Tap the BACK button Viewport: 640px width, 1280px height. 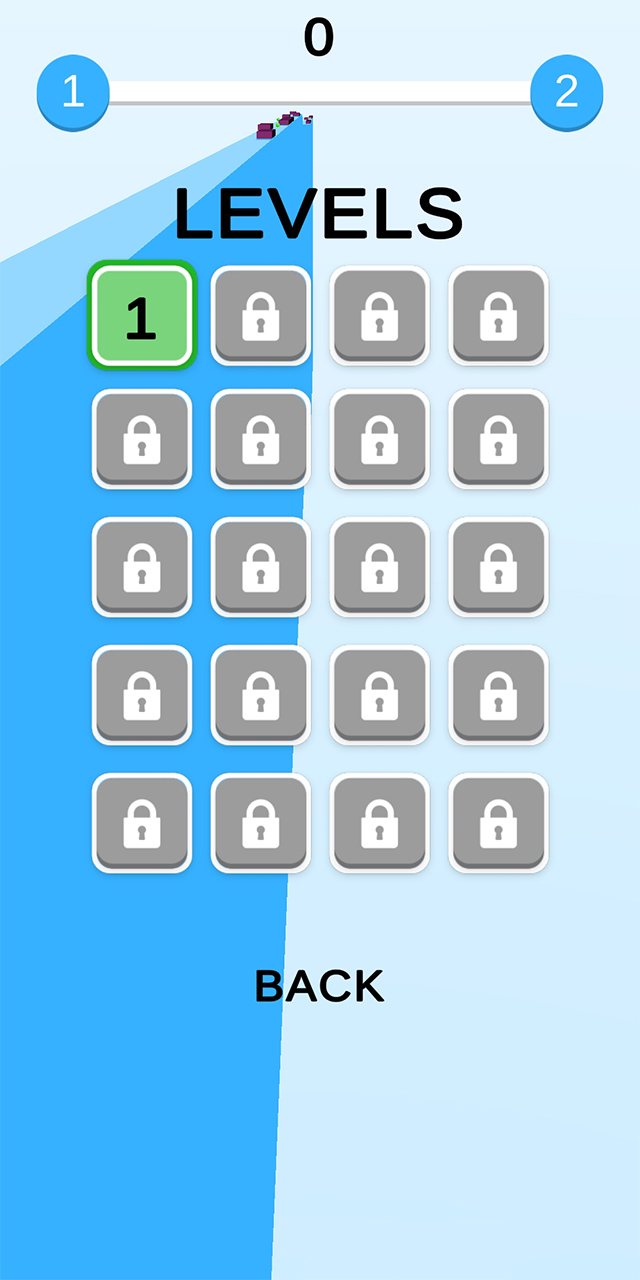click(319, 986)
